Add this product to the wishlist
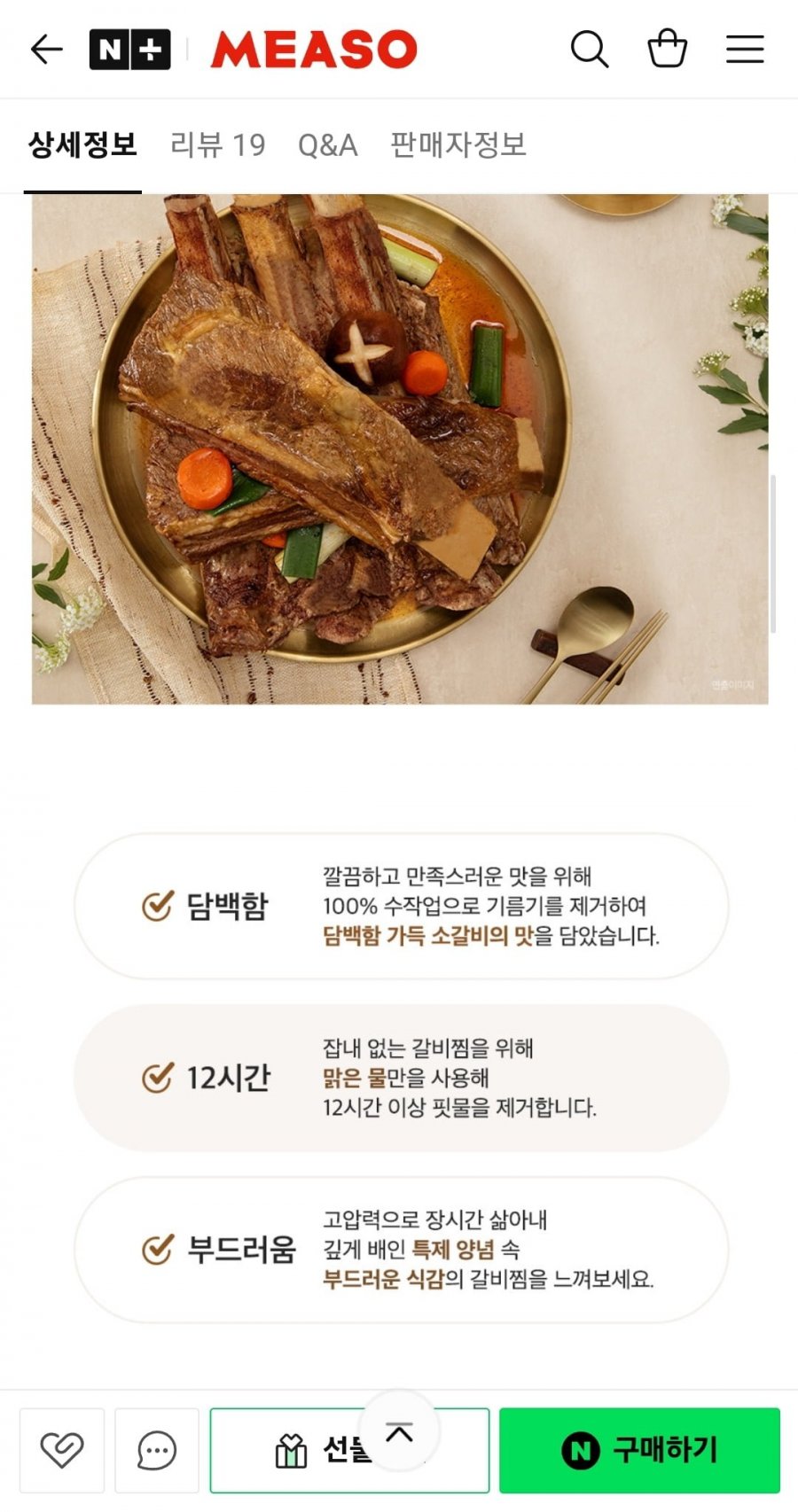This screenshot has width=798, height=1512. point(62,1450)
